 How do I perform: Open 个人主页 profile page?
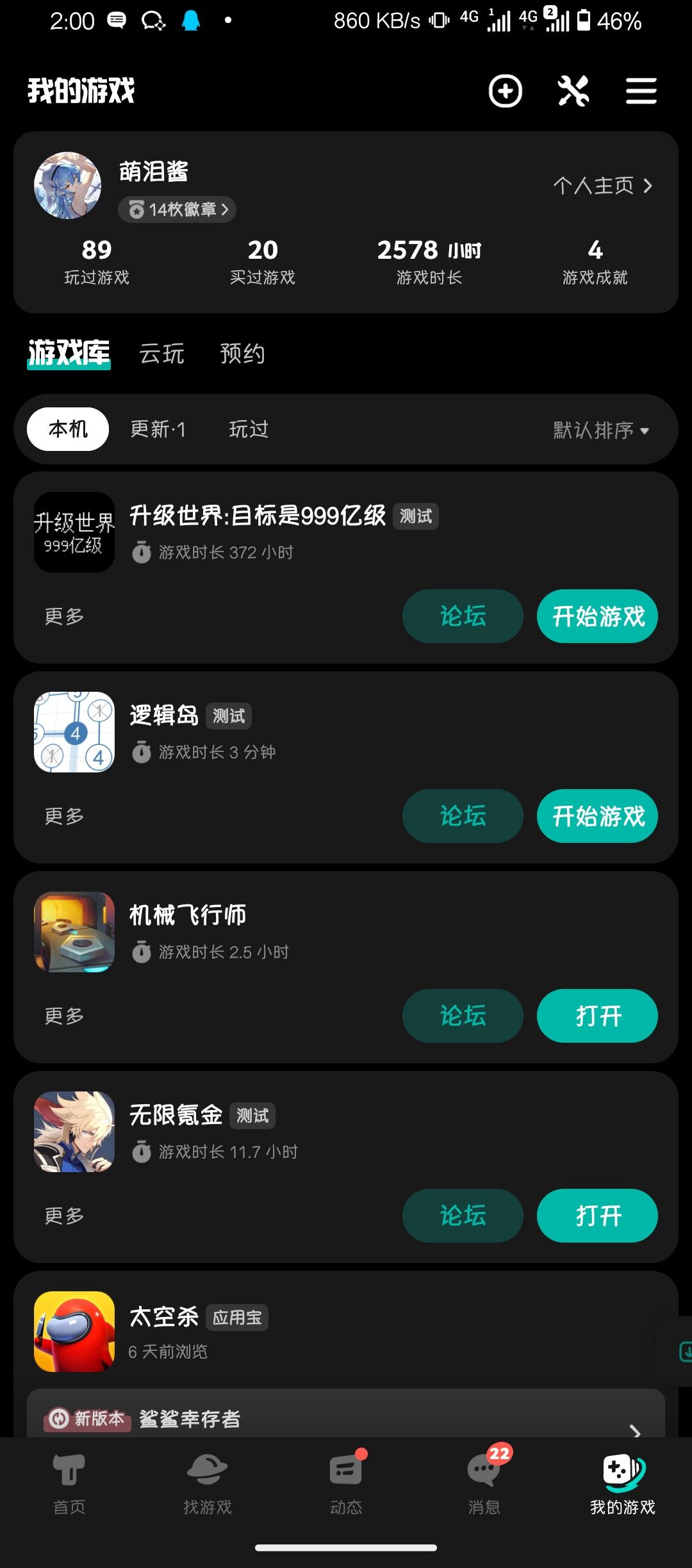602,186
